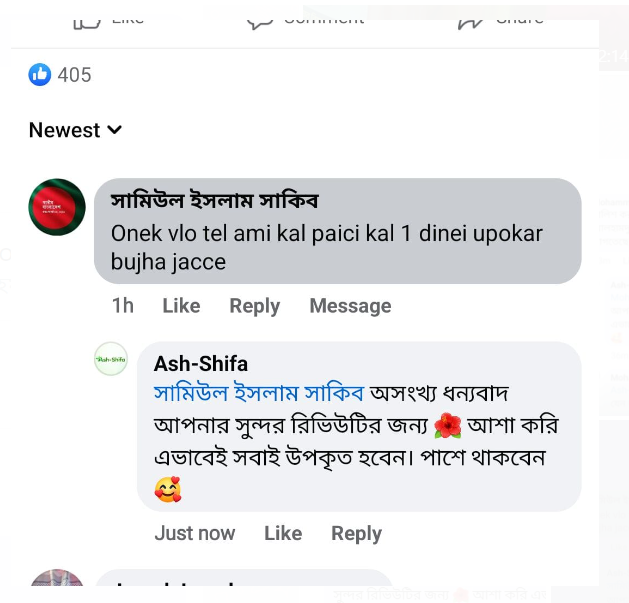The width and height of the screenshot is (629, 603).
Task: Message সামিউল ইসলাম সাকিব from the comment
Action: (x=349, y=306)
